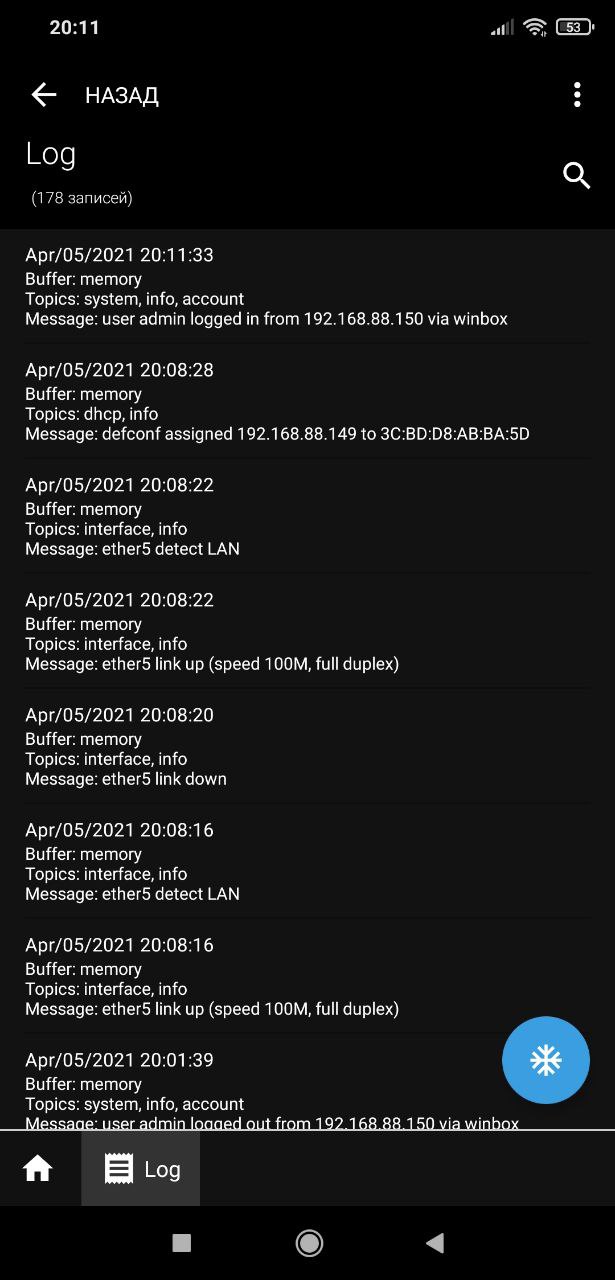The height and width of the screenshot is (1280, 615).
Task: Tap the back arrow next to НАЗАД
Action: pyautogui.click(x=44, y=95)
